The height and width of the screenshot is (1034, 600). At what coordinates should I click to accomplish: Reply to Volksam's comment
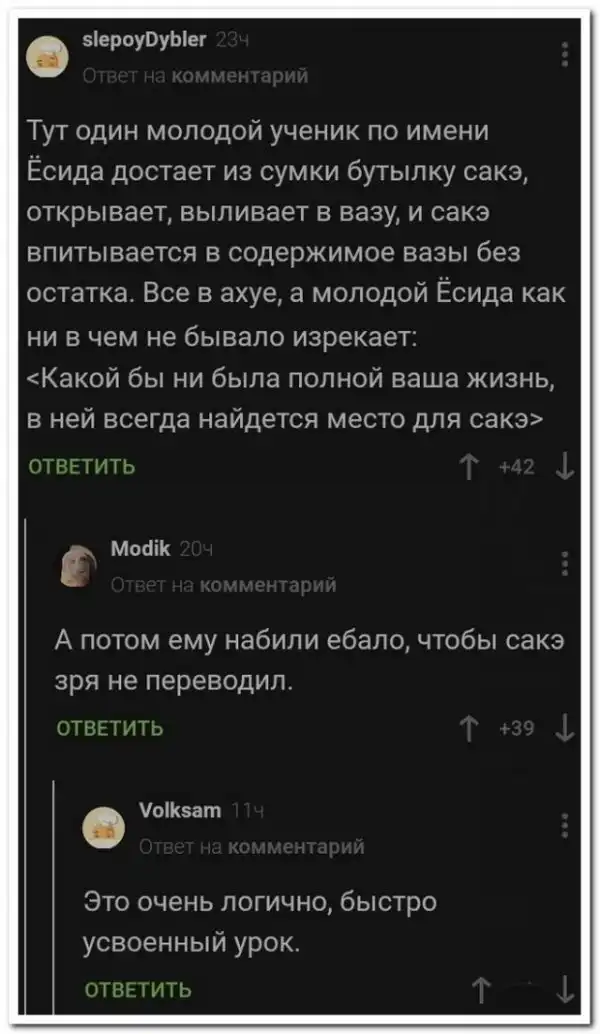coord(139,990)
